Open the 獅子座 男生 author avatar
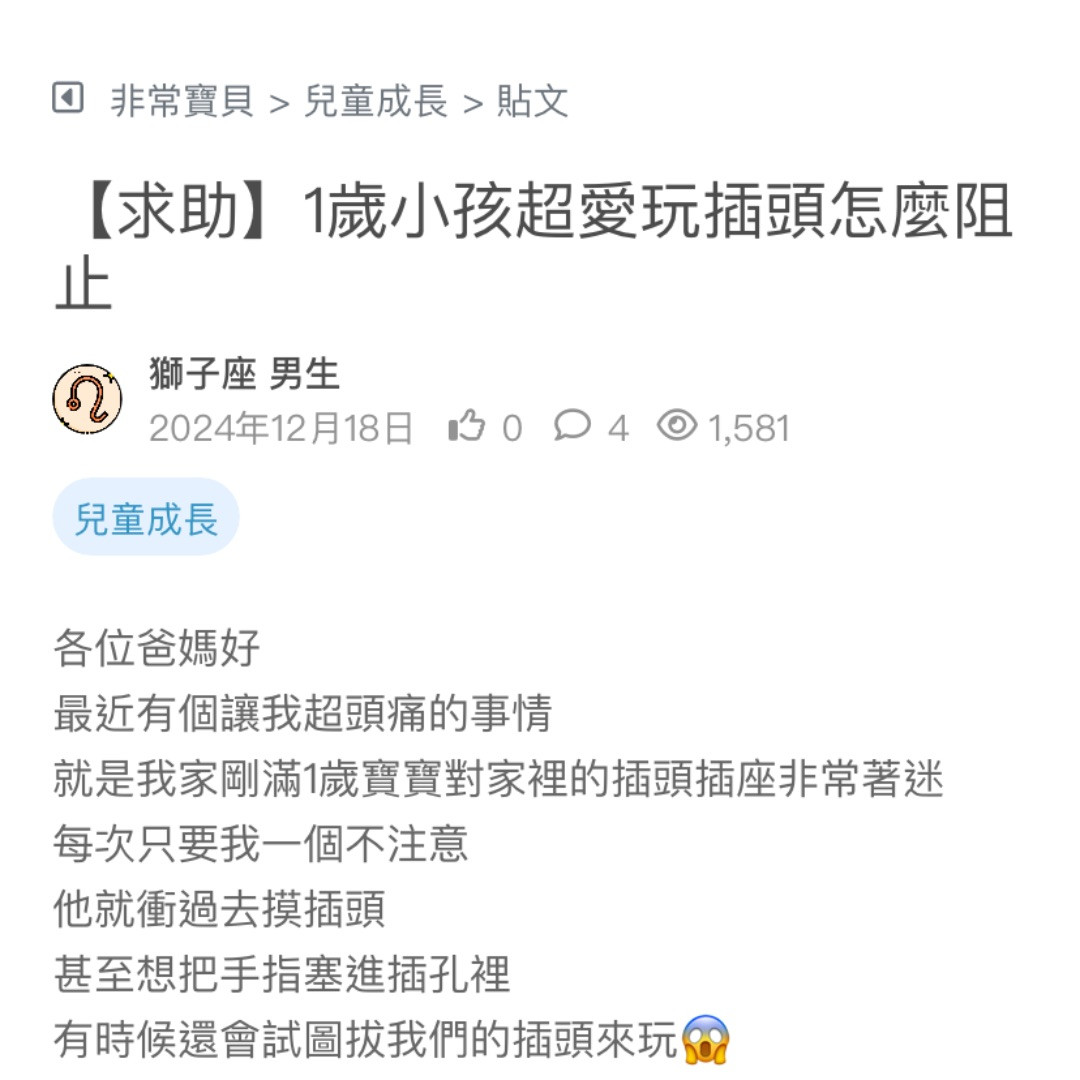Screen dimensions: 1080x1080 pos(87,399)
